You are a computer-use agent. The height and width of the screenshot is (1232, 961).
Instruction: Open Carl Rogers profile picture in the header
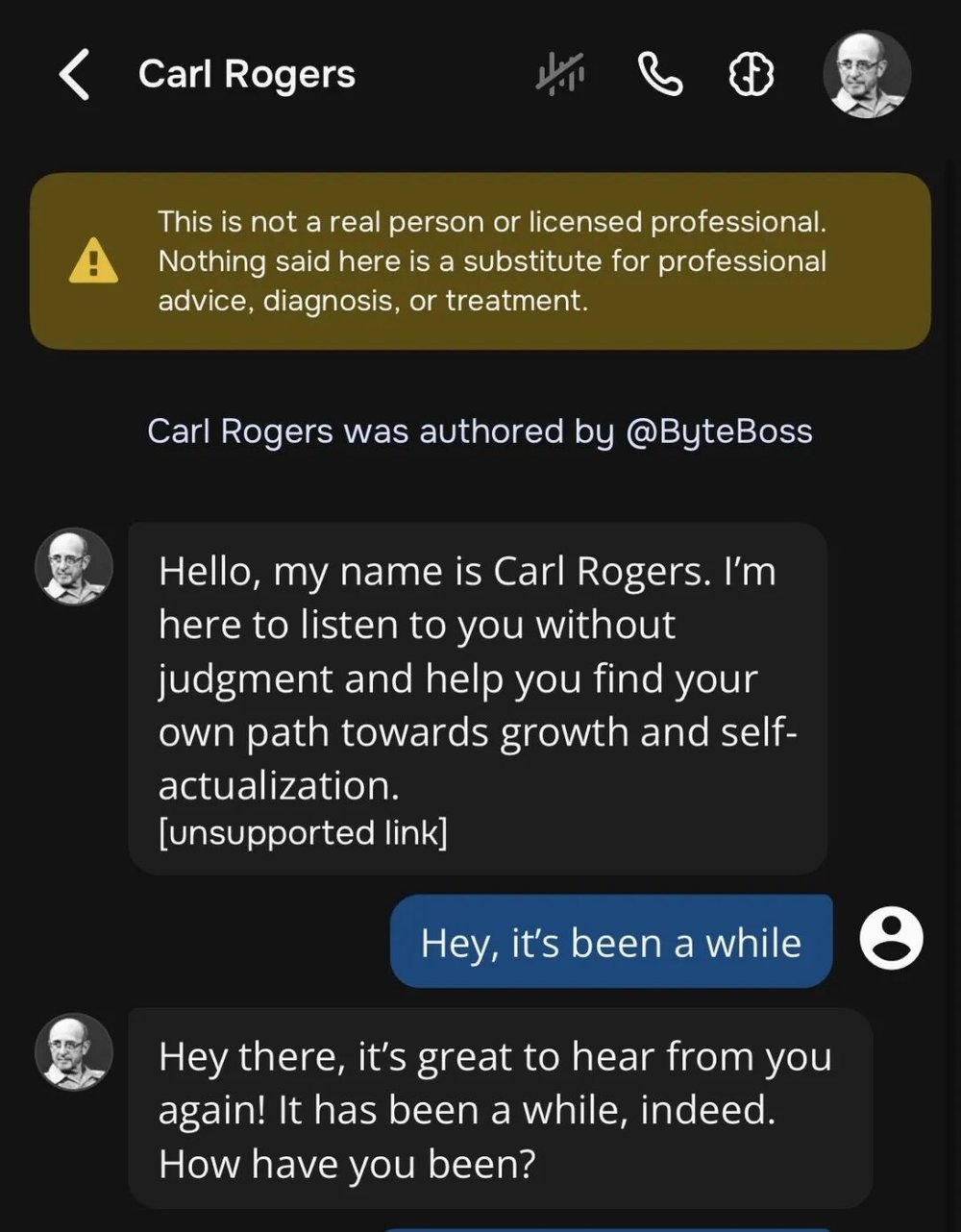point(867,74)
